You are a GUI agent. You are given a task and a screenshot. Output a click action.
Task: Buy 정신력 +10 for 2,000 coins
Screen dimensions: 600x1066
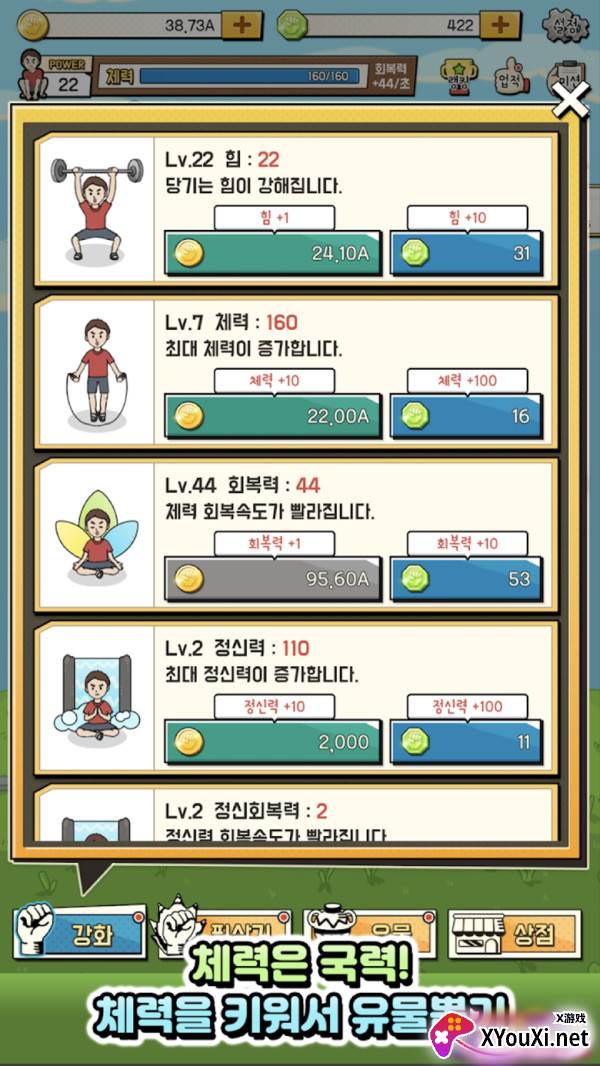coord(273,742)
